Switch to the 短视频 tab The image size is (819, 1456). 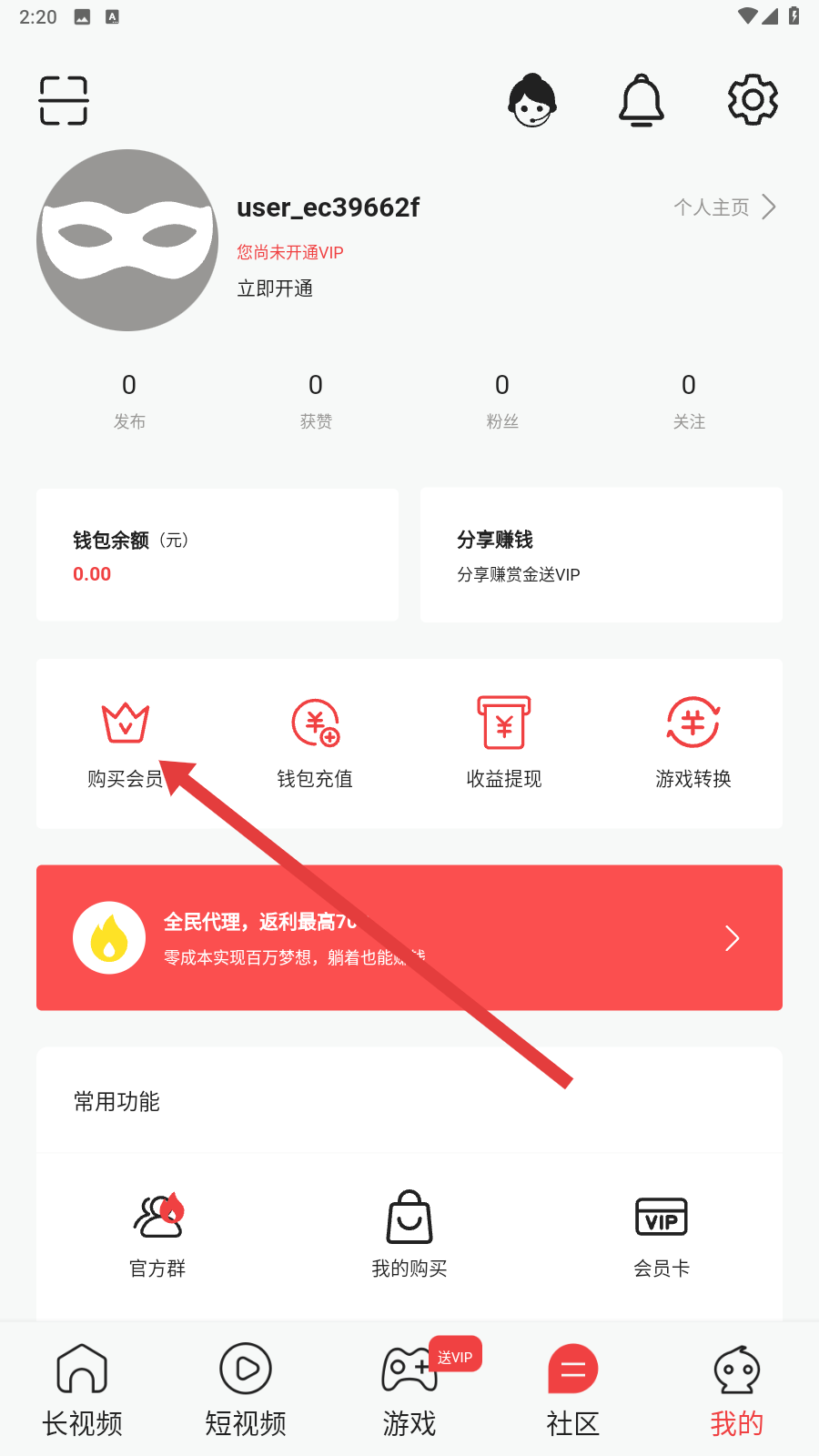pyautogui.click(x=246, y=1390)
